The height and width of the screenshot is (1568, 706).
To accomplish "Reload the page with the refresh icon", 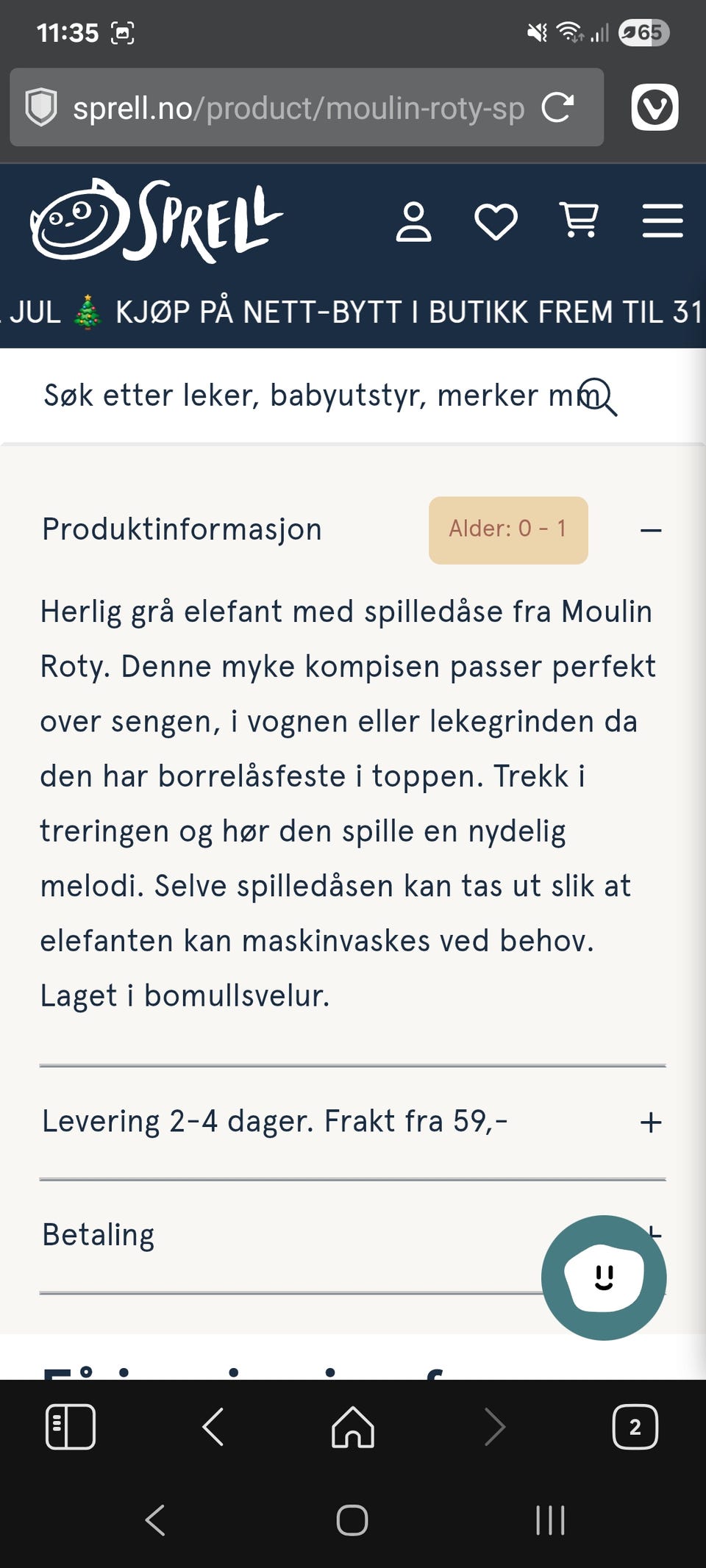I will [x=559, y=107].
